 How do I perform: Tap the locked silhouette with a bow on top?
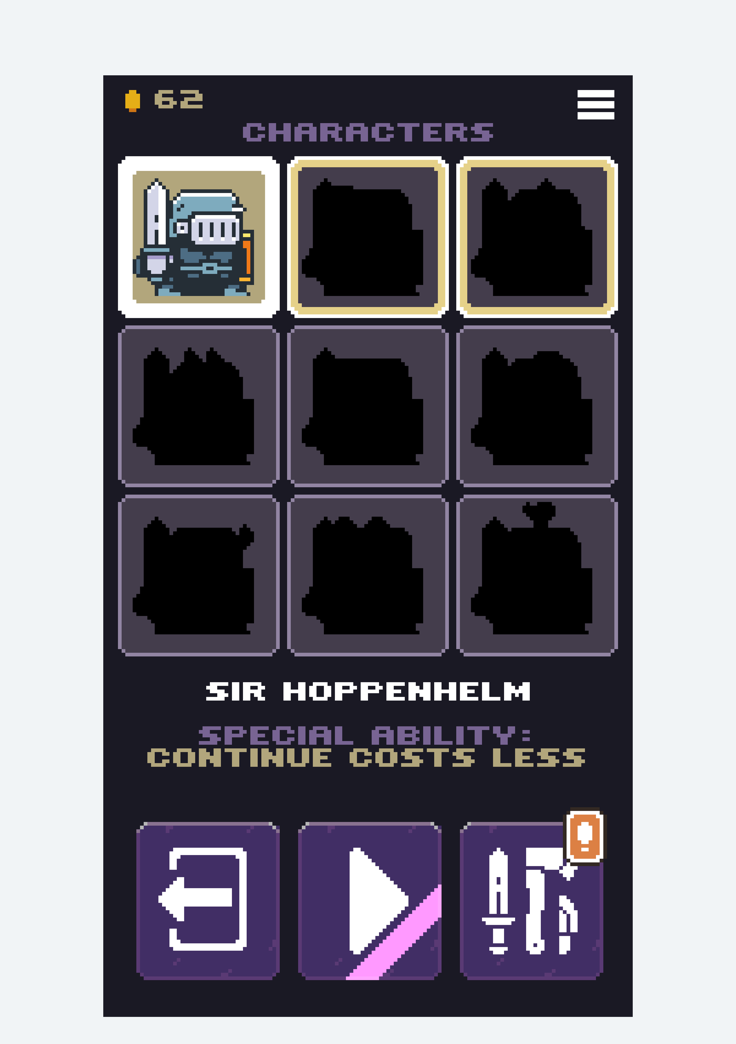pos(537,575)
